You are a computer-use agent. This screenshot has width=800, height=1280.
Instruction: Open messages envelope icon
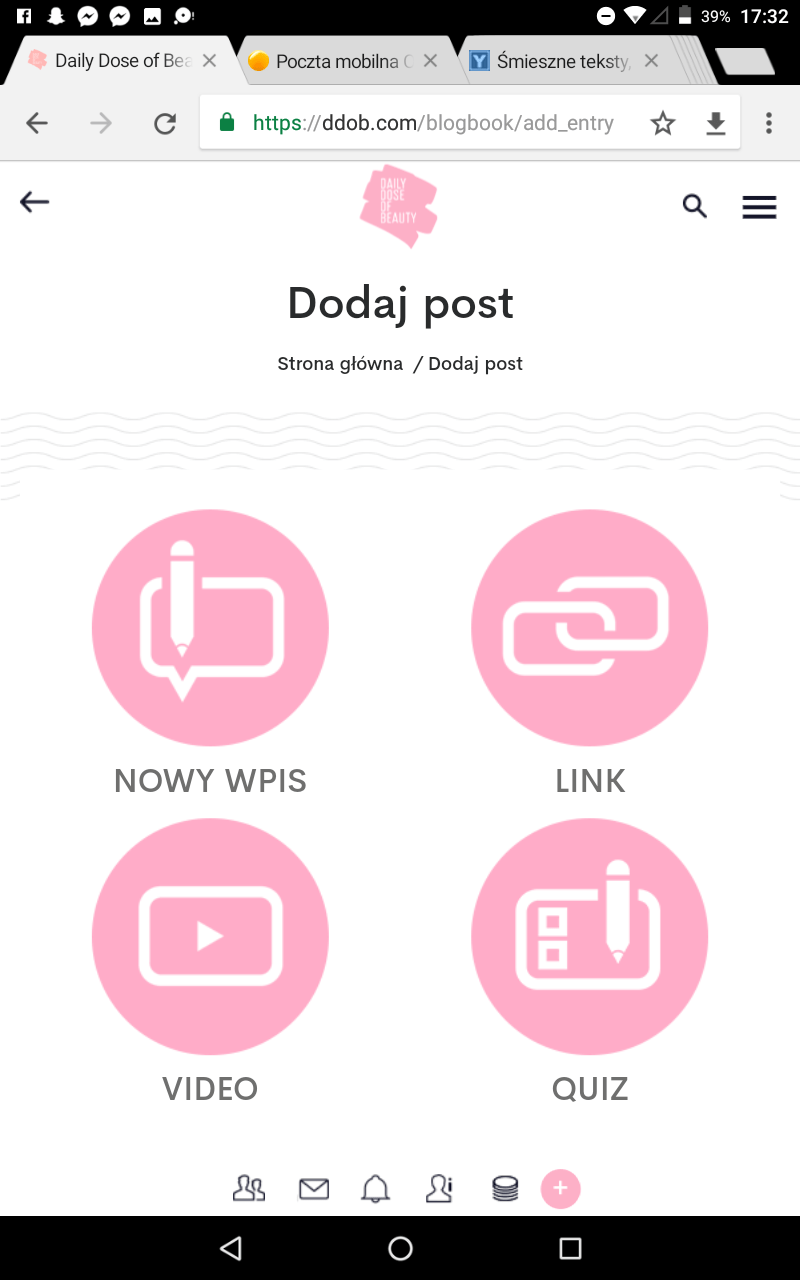pyautogui.click(x=314, y=1189)
